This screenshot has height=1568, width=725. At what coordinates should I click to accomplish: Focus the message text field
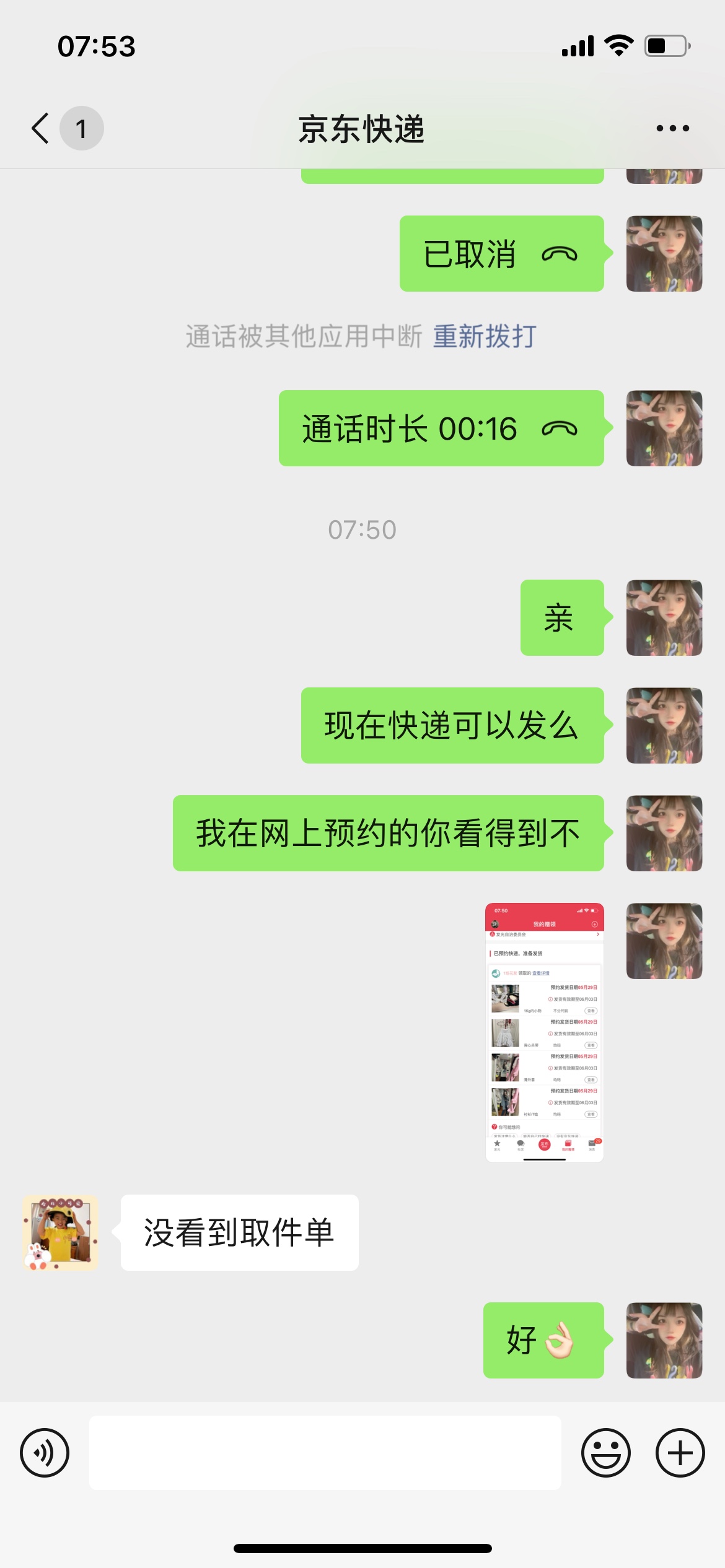(x=325, y=1453)
